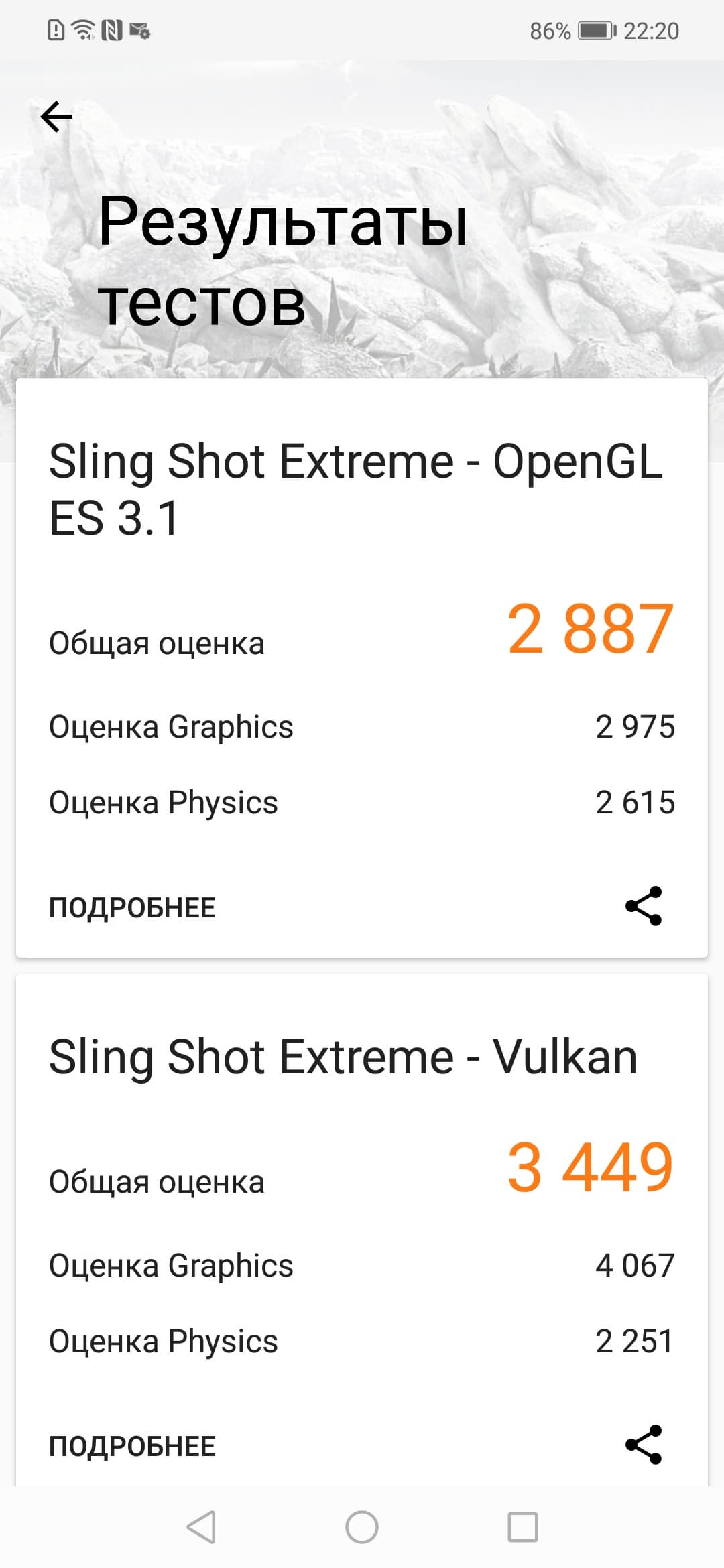This screenshot has width=724, height=1568.
Task: Open ПОДРОБНЕЕ for the OpenGL ES 3.1 result
Action: (x=132, y=907)
